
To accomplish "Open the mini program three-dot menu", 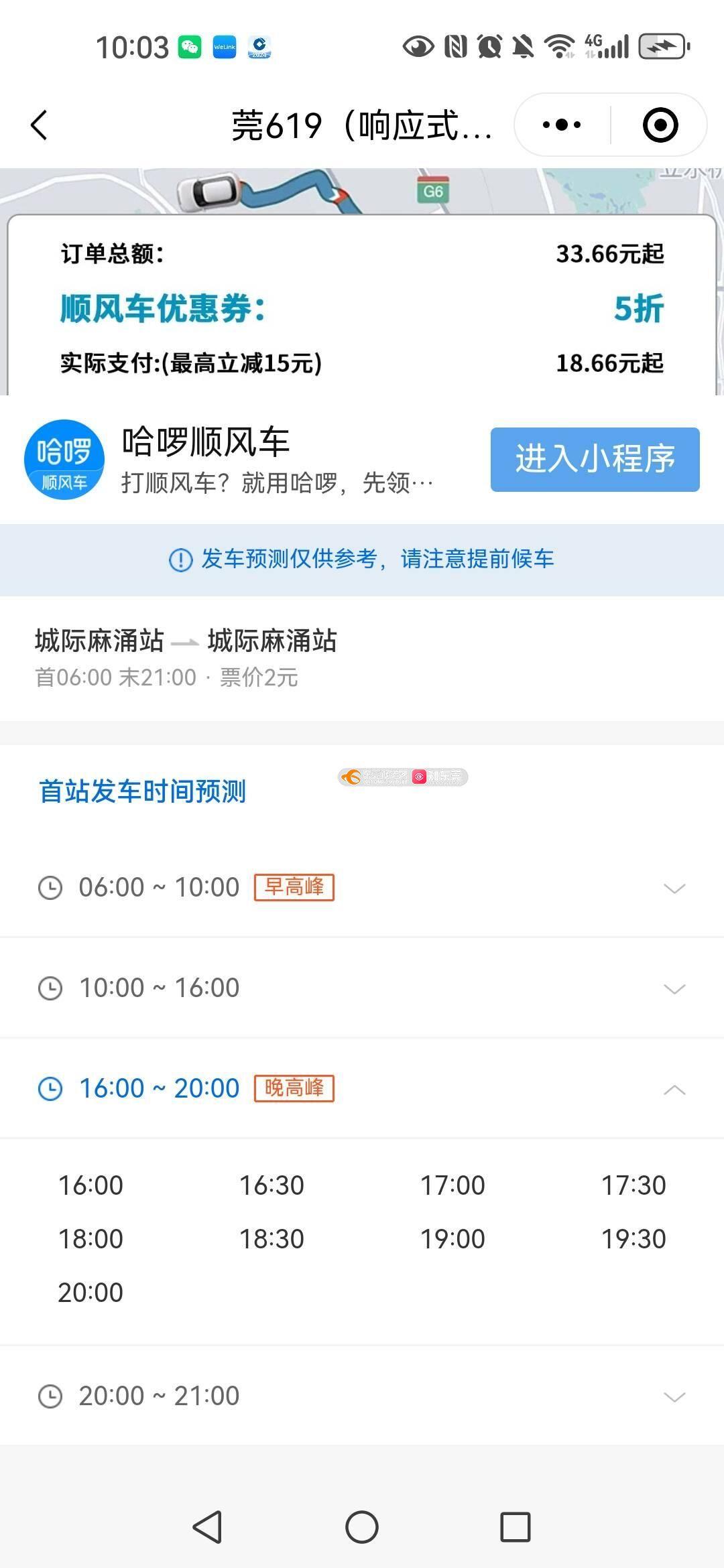I will [x=562, y=125].
